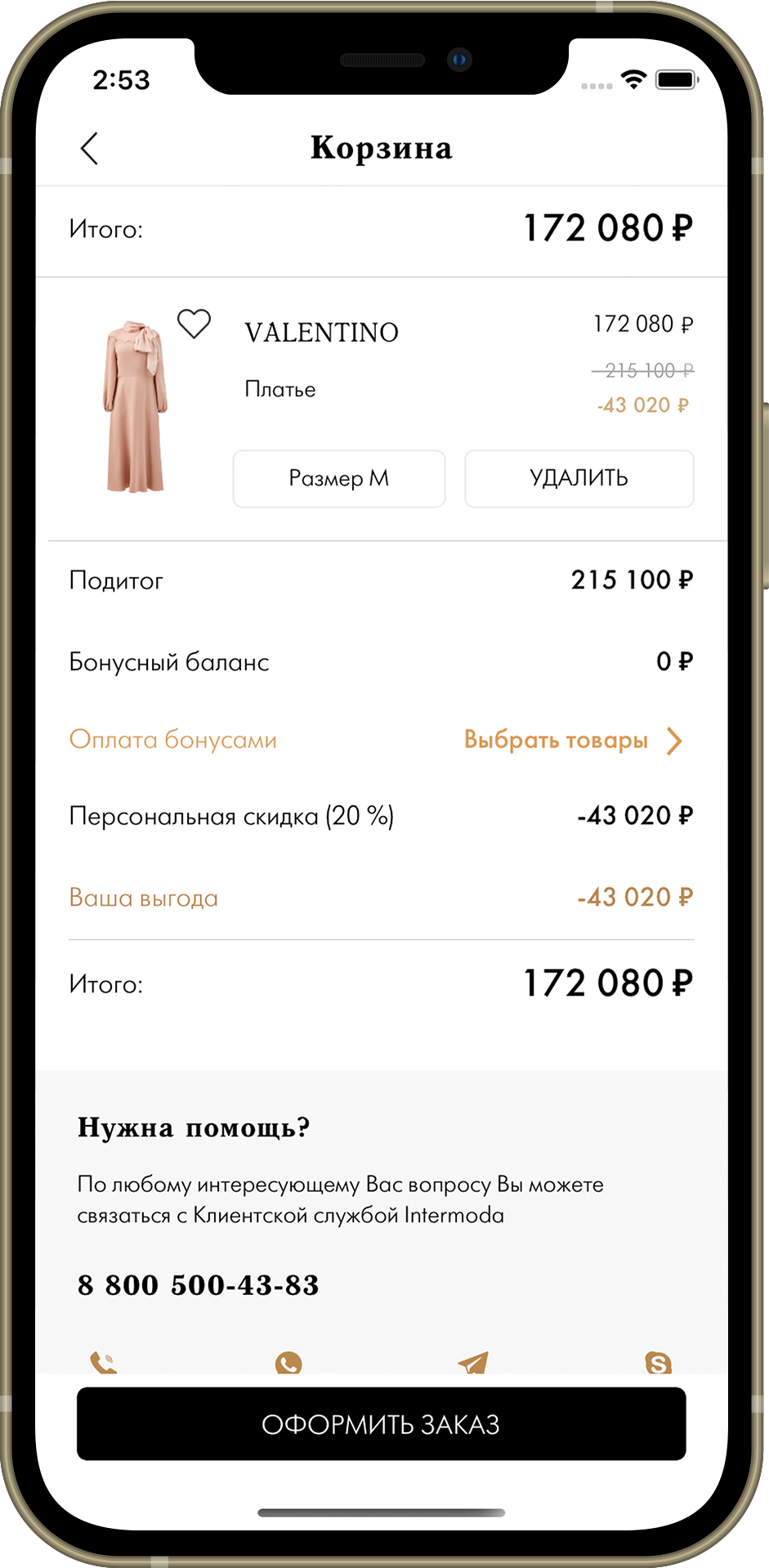The image size is (769, 1568).
Task: Go back from the Корзина screen
Action: pos(90,149)
